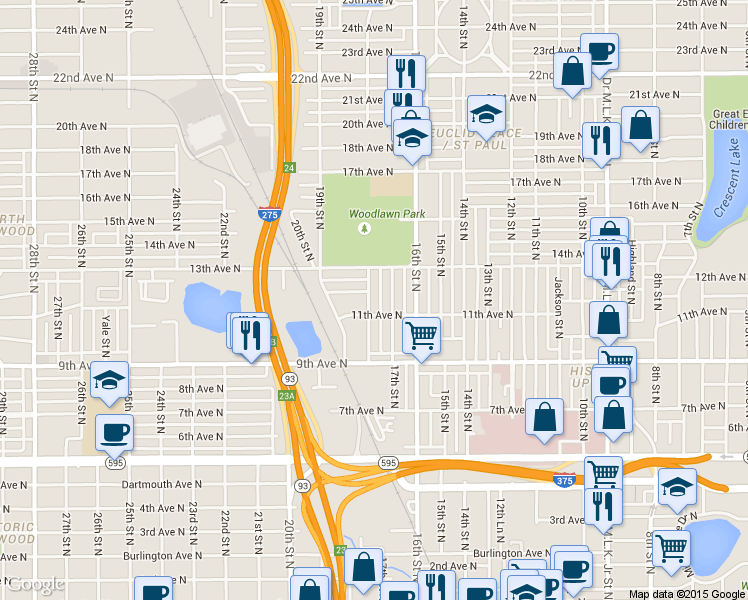Open the shopping bag marker near 2nd Ave N
The width and height of the screenshot is (748, 600).
[x=363, y=567]
